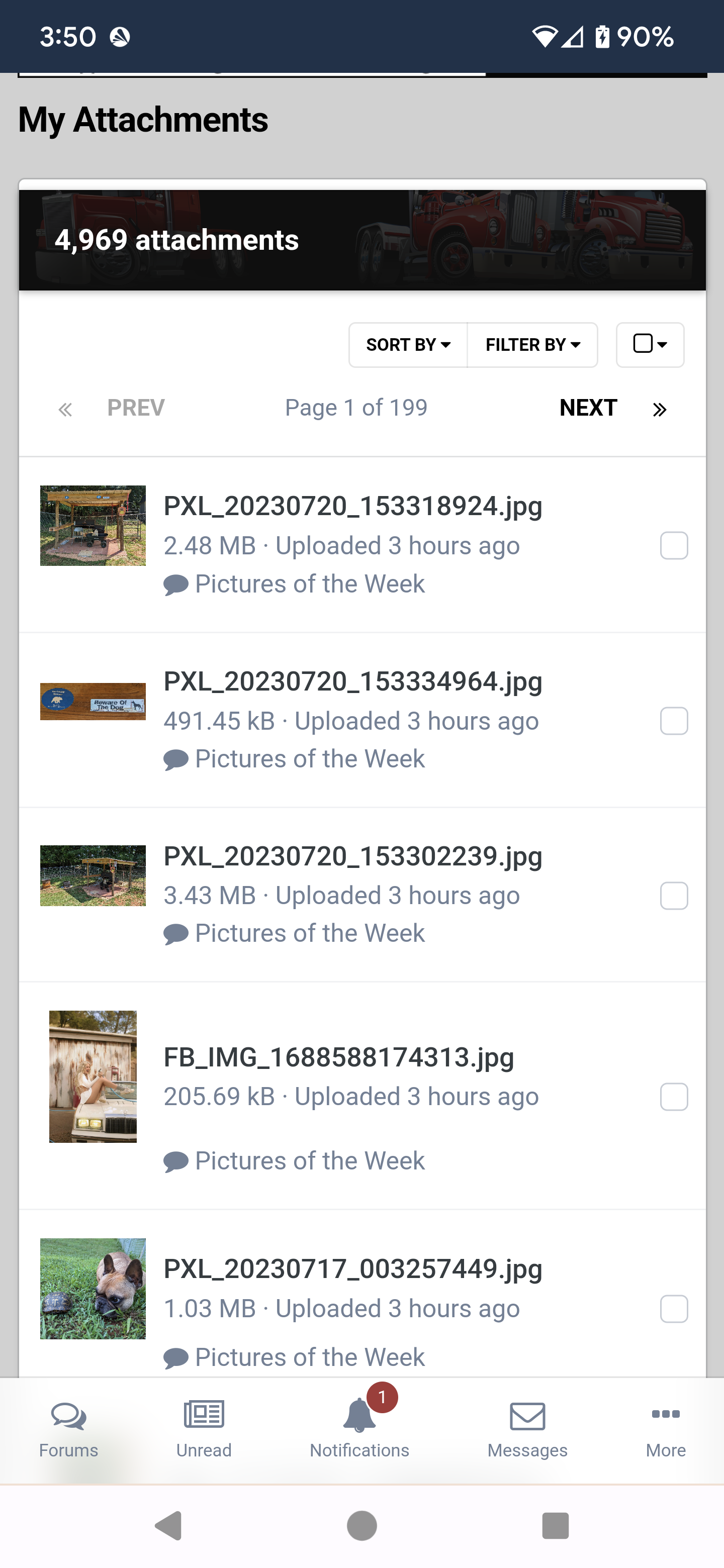Select checkbox for PXL_20230717_003257449.jpg
The width and height of the screenshot is (724, 1568).
[674, 1308]
